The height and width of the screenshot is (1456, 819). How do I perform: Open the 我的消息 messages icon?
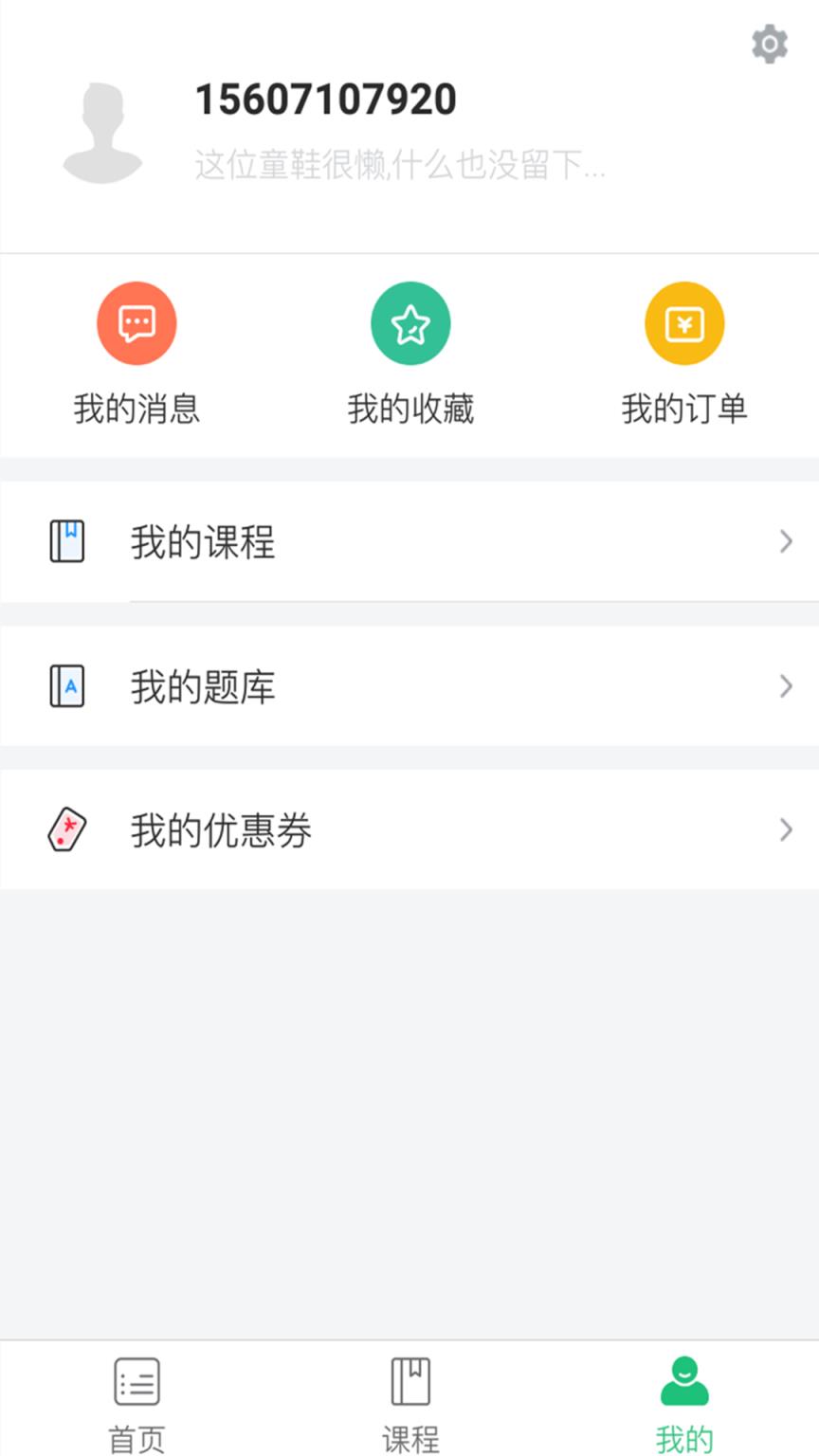click(x=136, y=322)
